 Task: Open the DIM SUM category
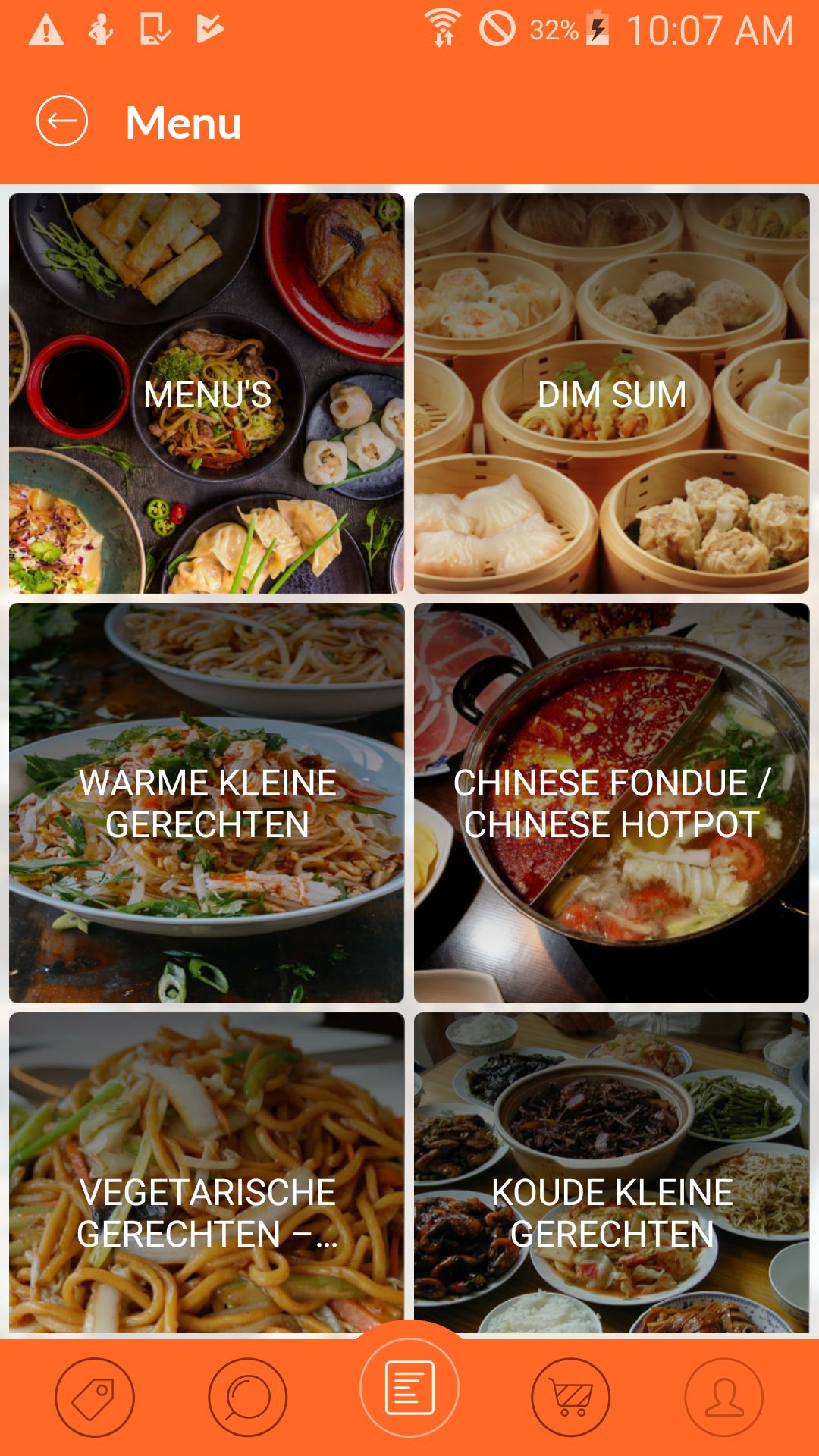611,394
